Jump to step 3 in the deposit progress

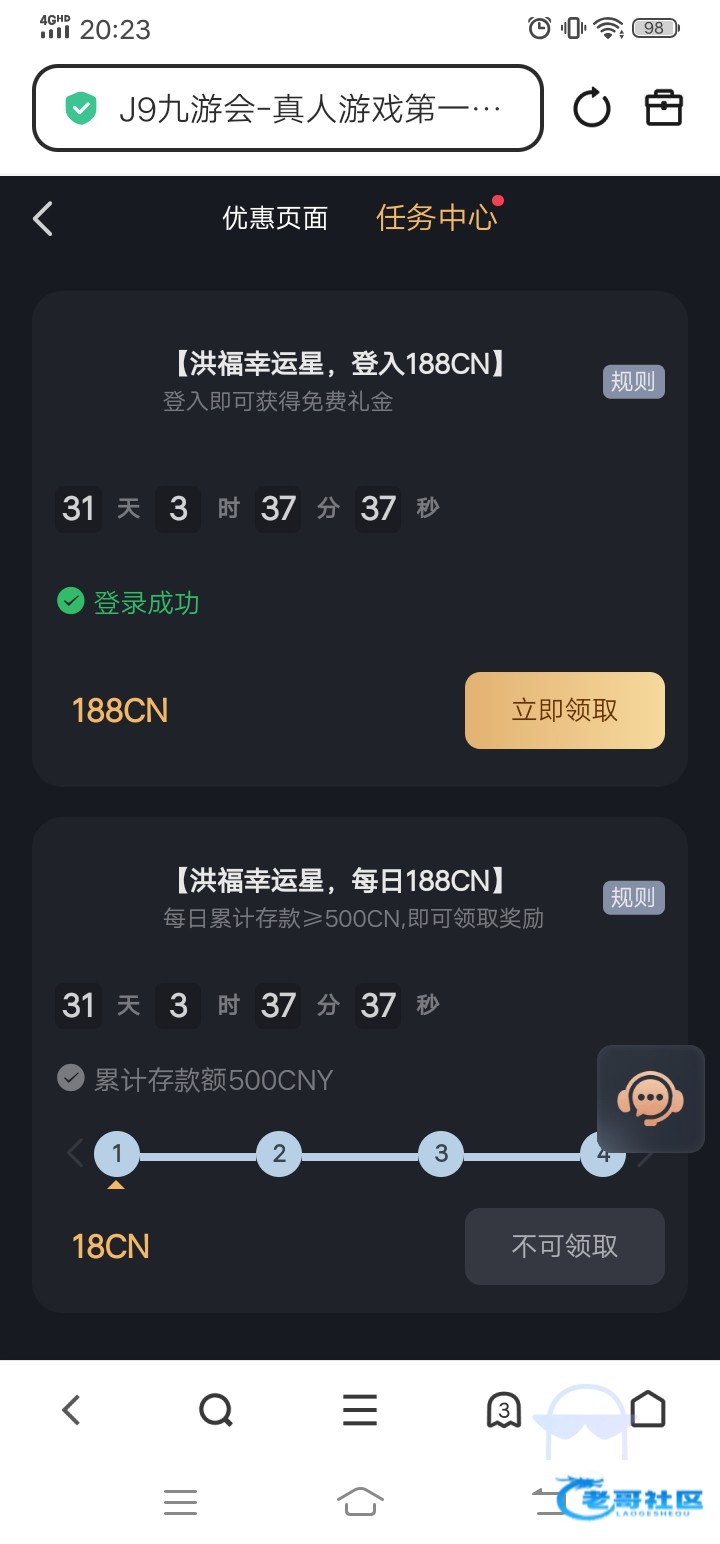click(441, 1154)
